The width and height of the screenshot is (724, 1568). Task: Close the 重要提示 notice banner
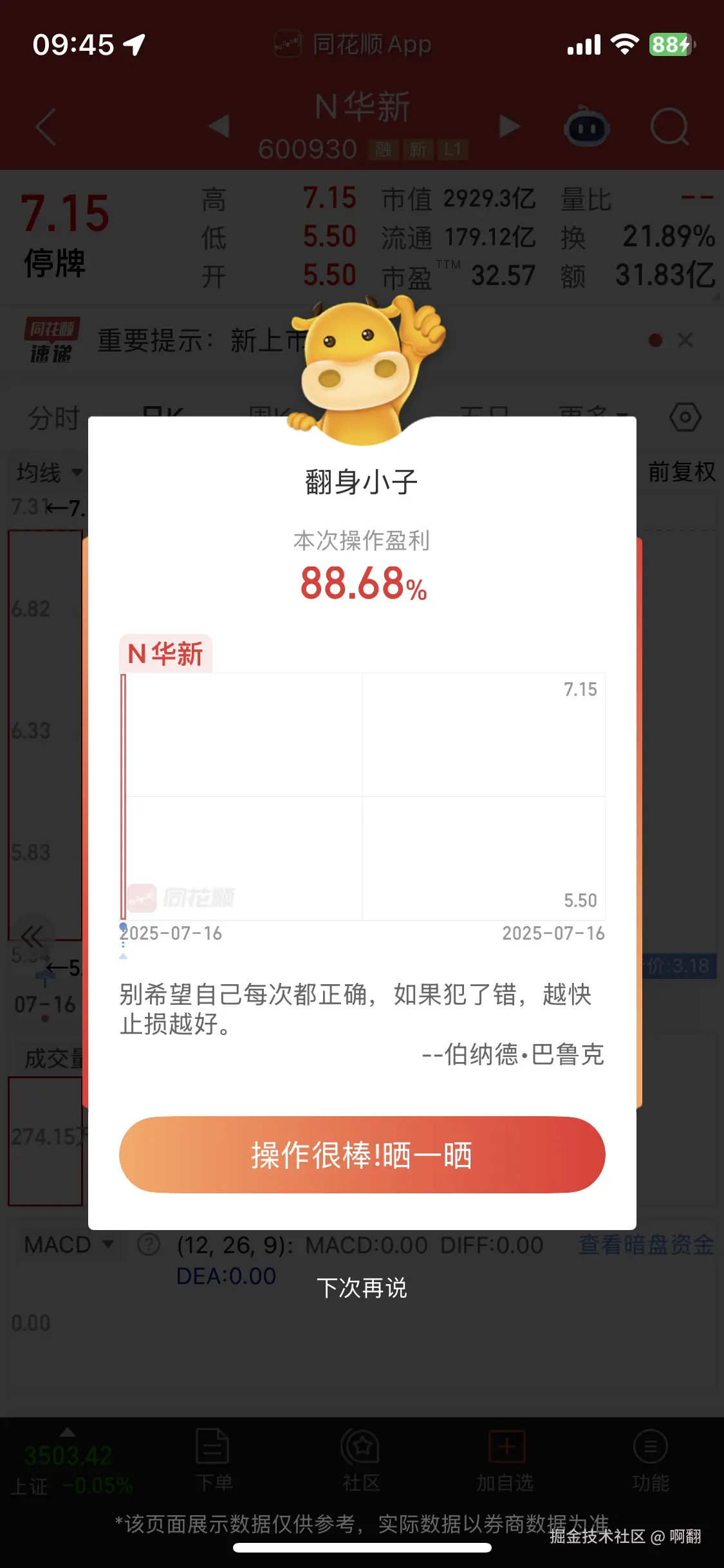click(x=684, y=341)
